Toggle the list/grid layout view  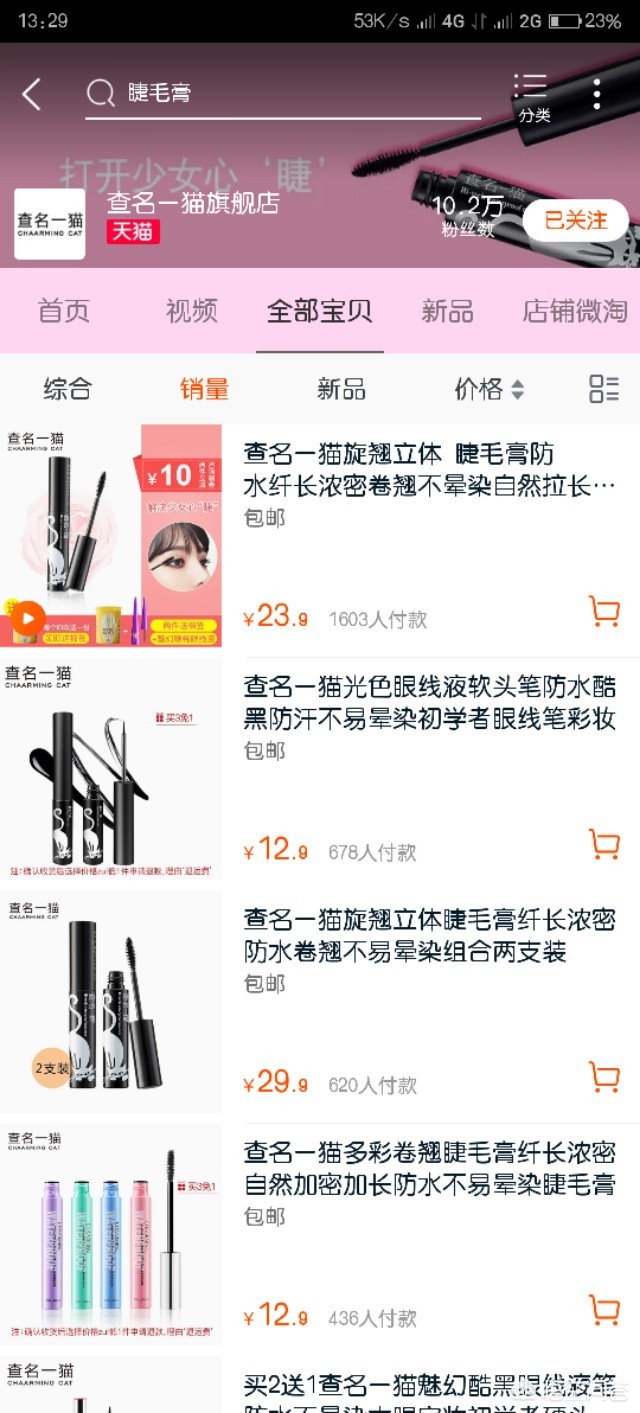point(604,389)
